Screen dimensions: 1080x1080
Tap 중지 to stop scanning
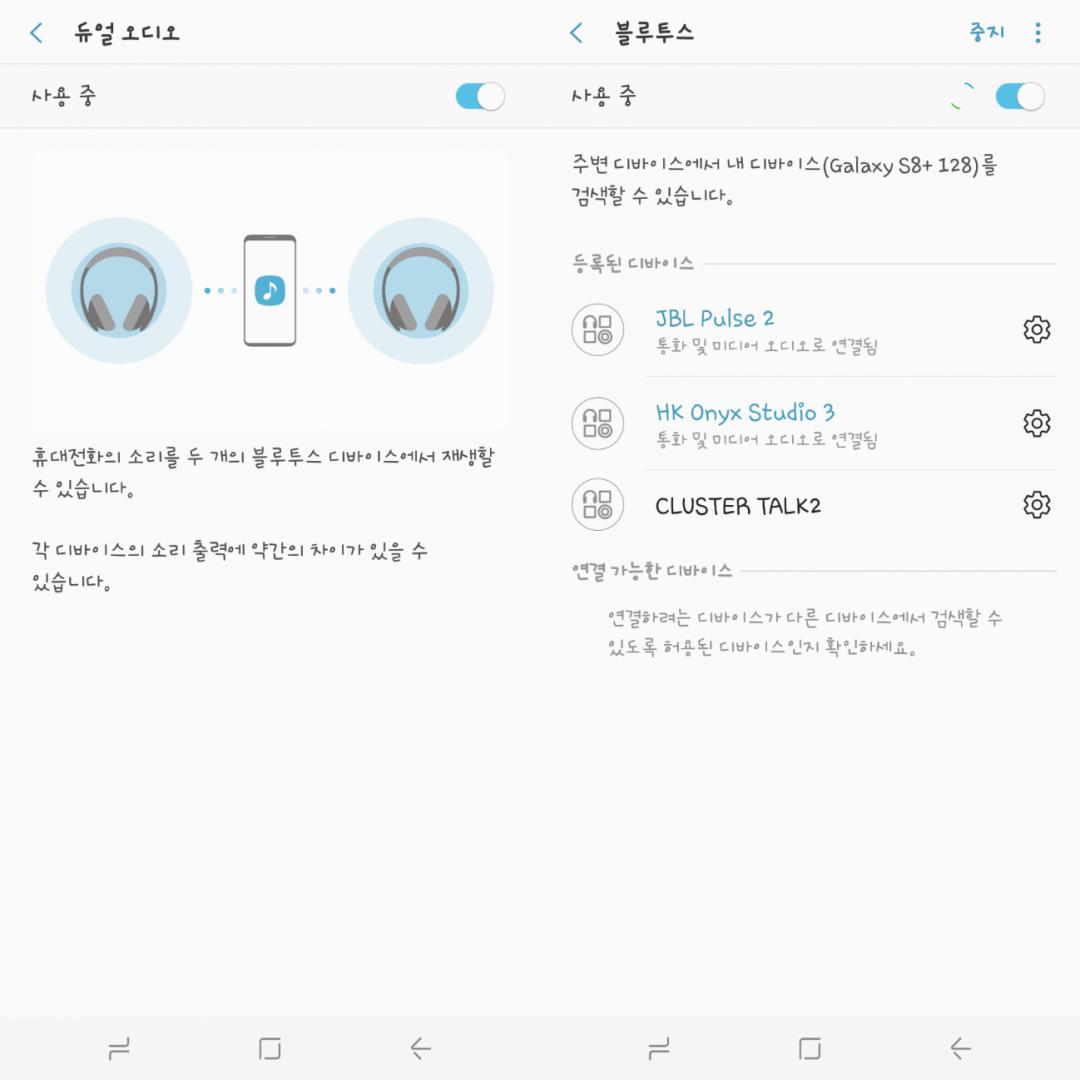(x=986, y=33)
